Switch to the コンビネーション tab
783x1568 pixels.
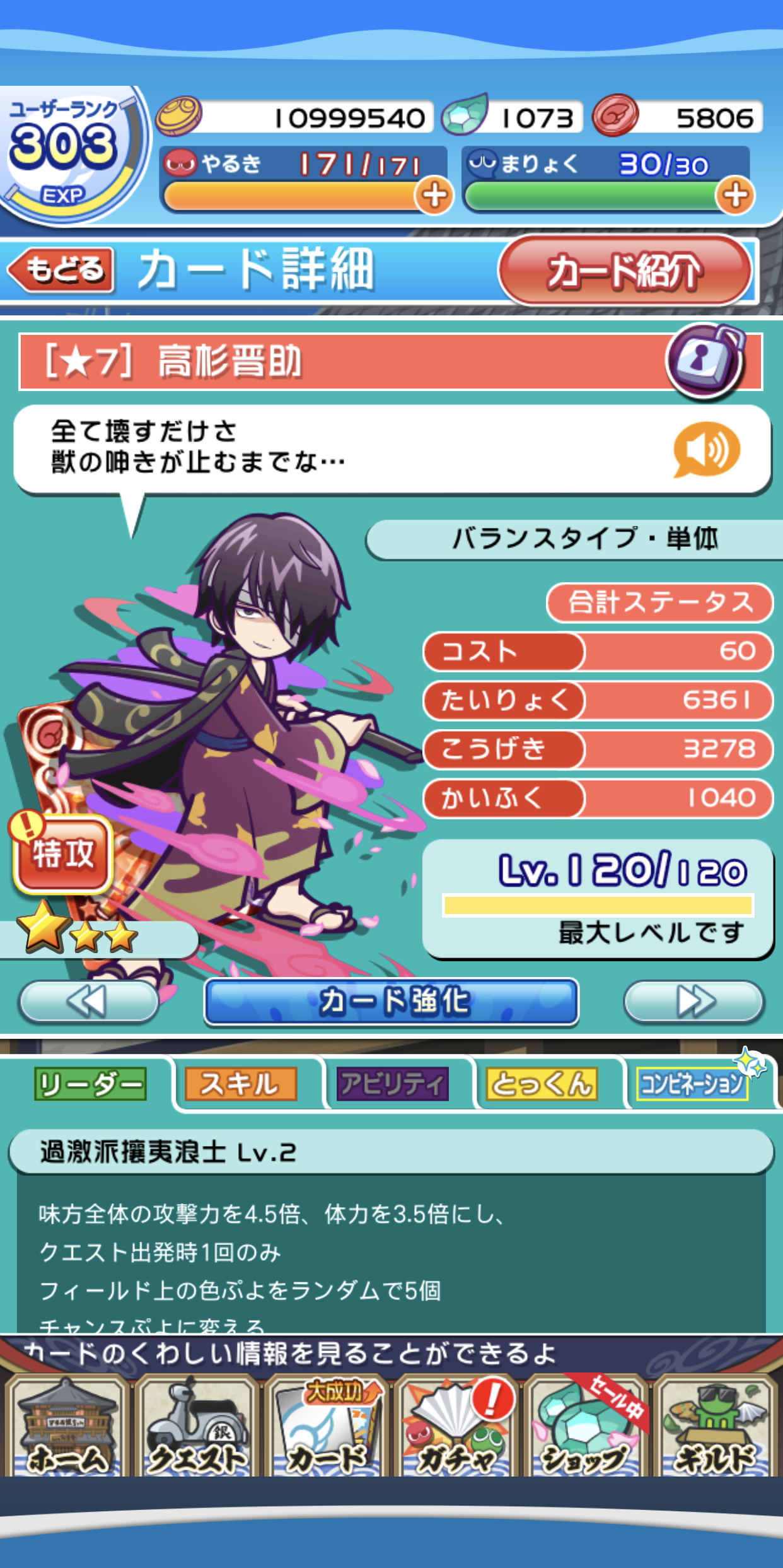point(692,1084)
